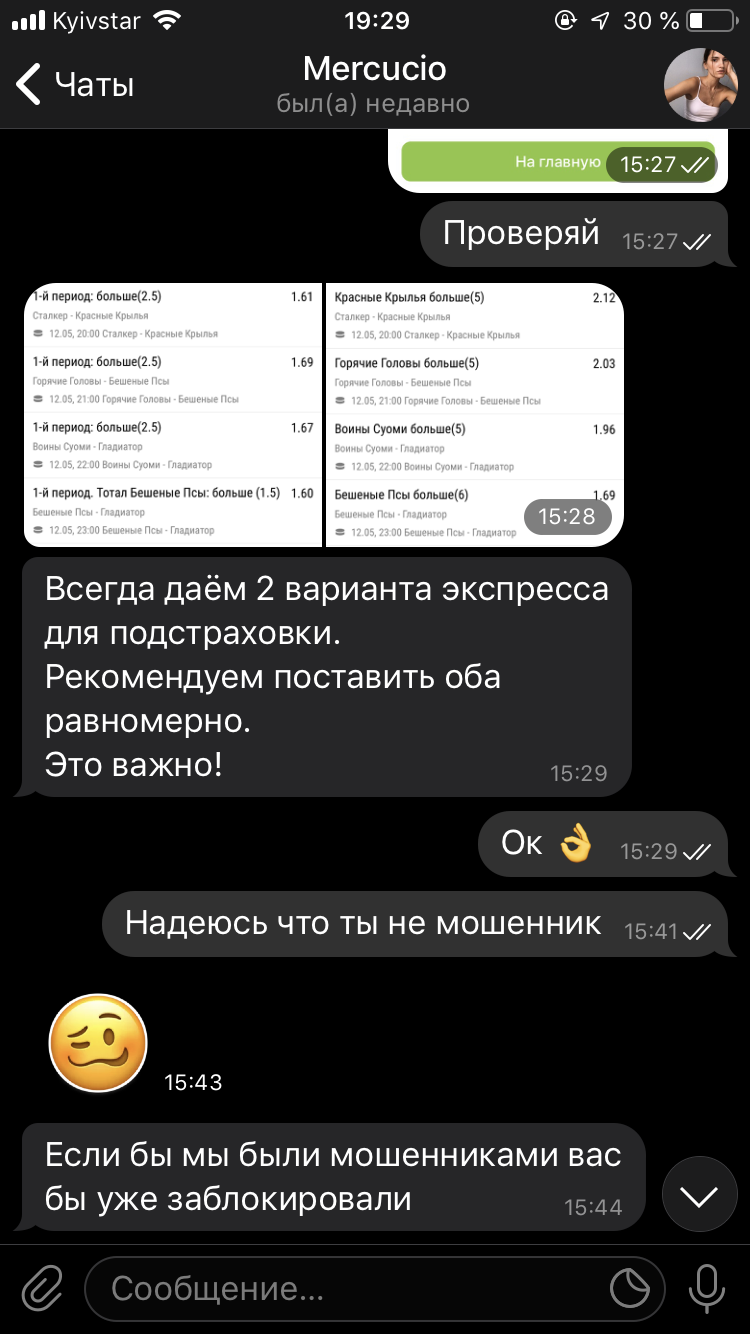This screenshot has width=750, height=1334.
Task: Go back to the Чаты list
Action: click(75, 84)
